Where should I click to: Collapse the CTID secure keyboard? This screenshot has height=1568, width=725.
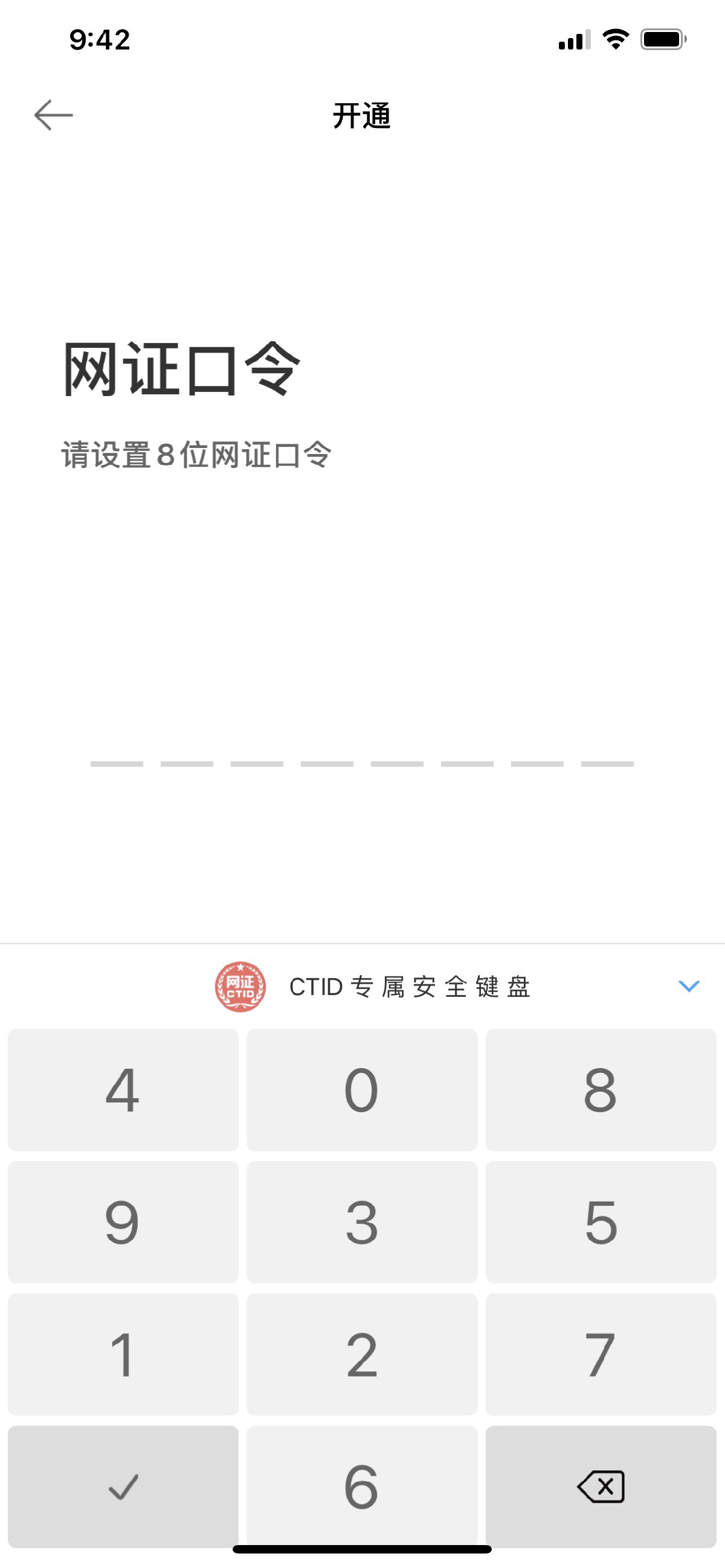pos(688,985)
